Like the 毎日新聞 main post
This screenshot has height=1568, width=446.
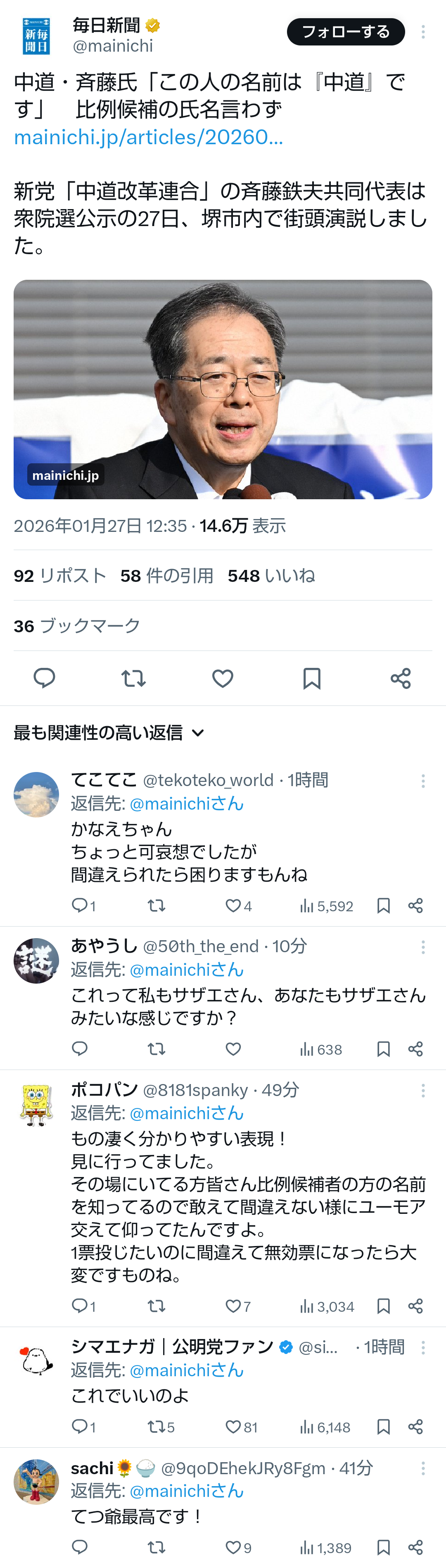[x=223, y=678]
